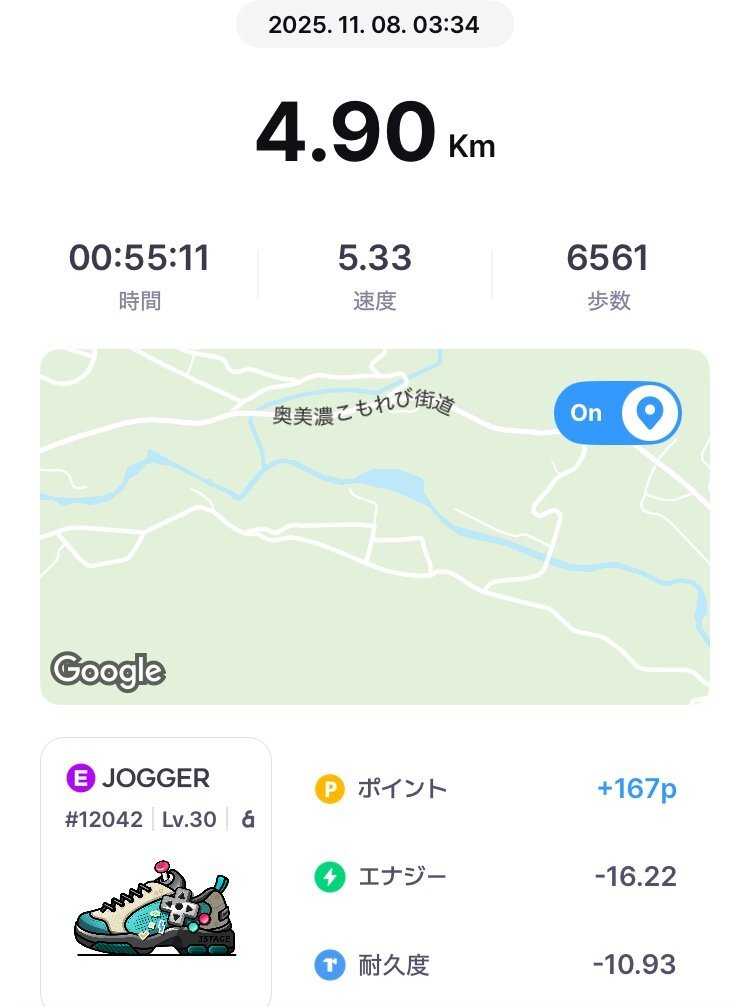Open the JOGGER #12042 sneaker card

[156, 870]
